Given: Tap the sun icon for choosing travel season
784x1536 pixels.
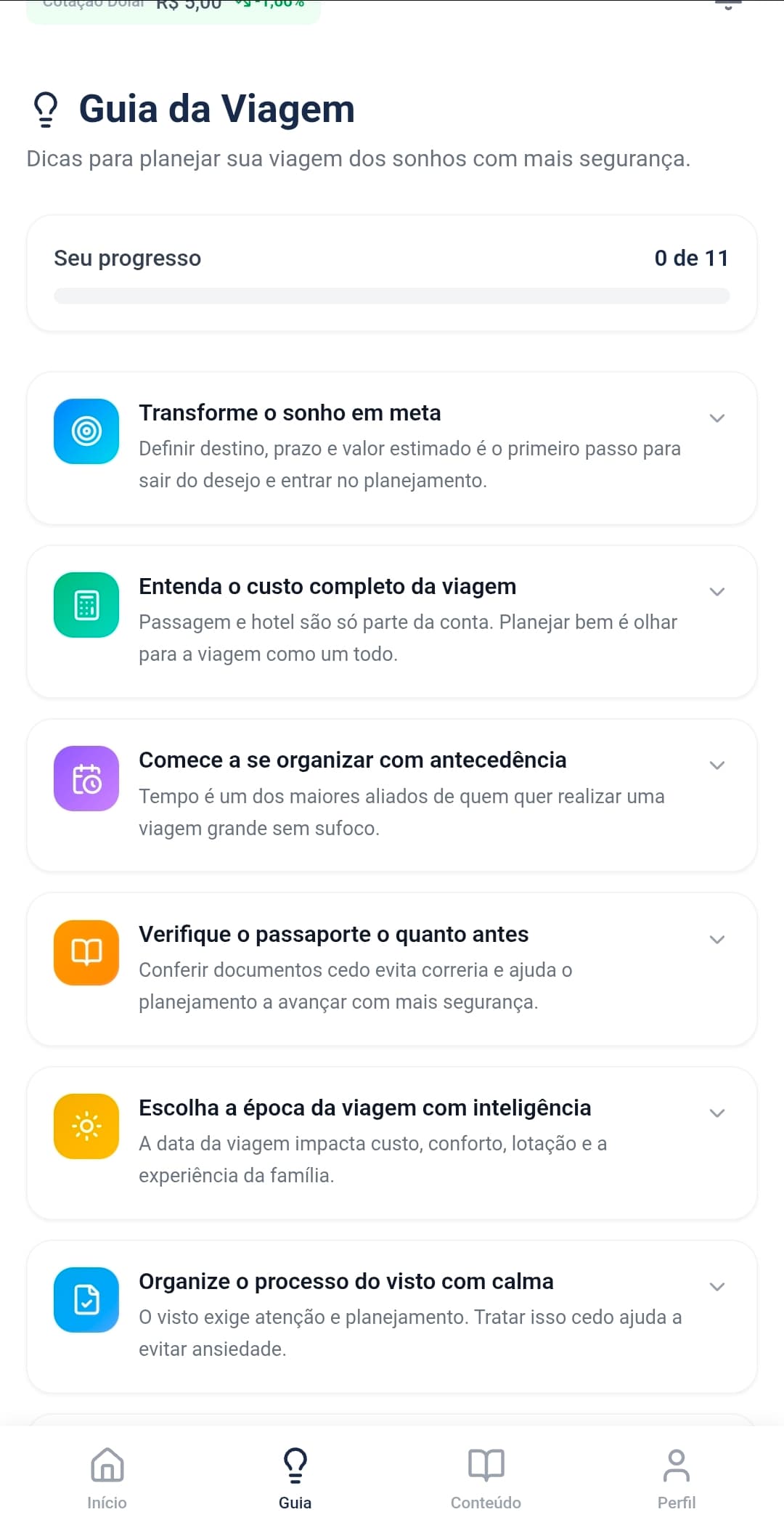Looking at the screenshot, I should [x=86, y=1126].
